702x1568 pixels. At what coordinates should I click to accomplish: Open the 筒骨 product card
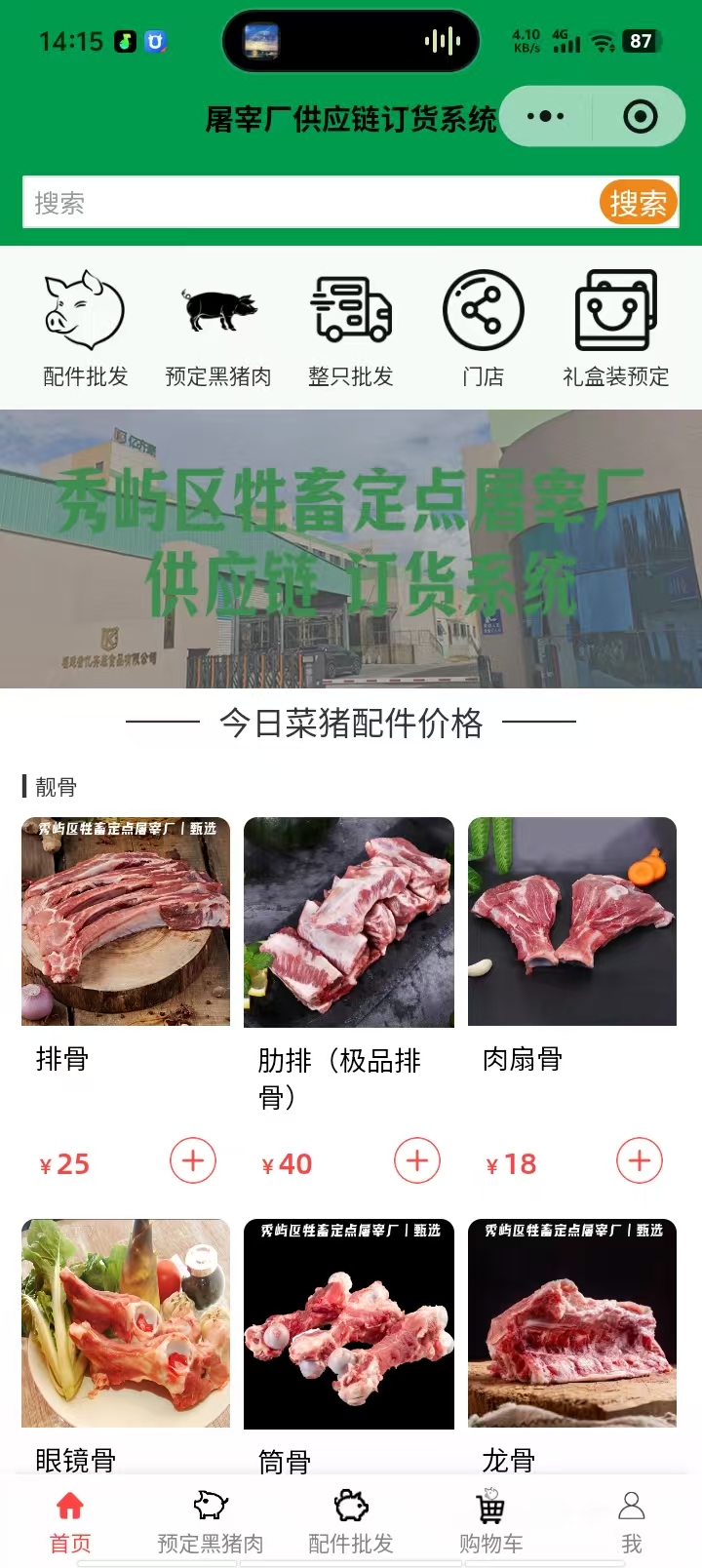click(x=349, y=1323)
